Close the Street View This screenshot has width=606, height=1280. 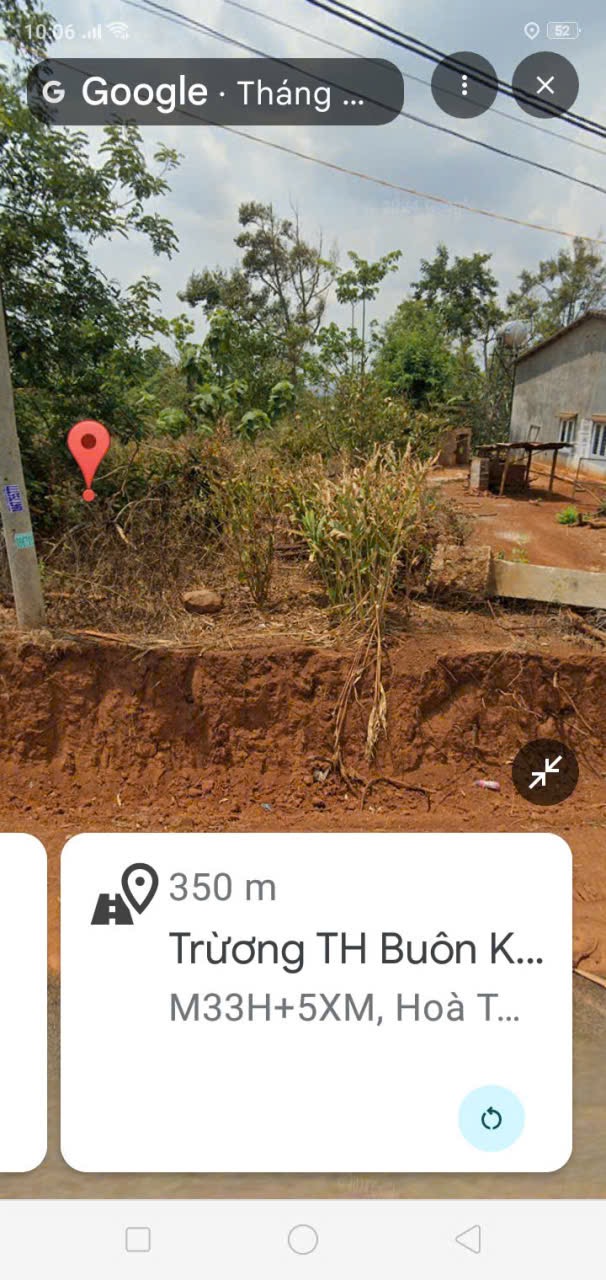545,85
